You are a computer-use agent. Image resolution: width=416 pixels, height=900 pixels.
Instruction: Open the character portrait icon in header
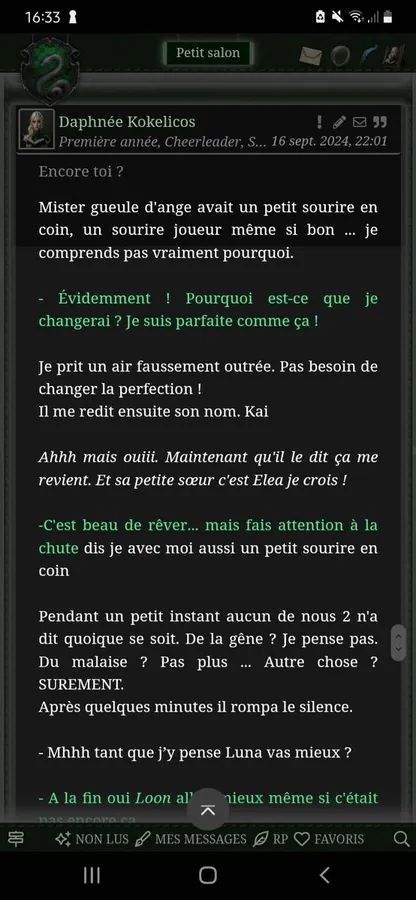coord(394,56)
